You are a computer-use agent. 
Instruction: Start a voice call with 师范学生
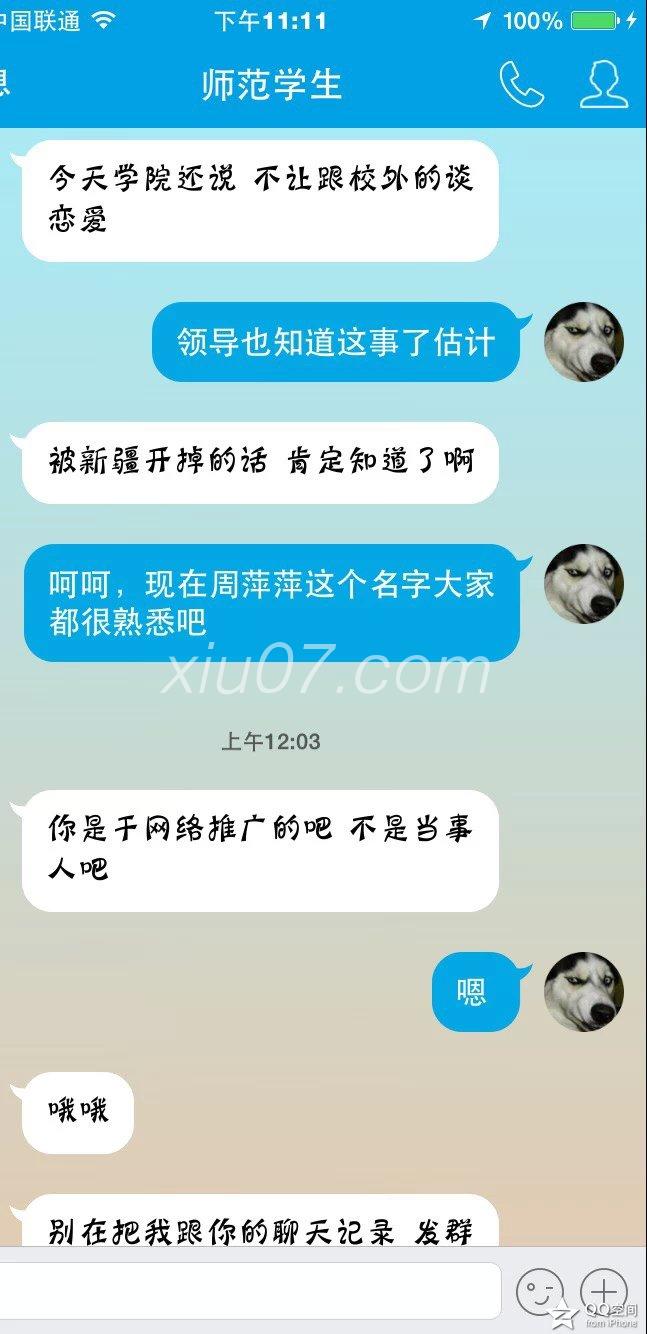[521, 85]
